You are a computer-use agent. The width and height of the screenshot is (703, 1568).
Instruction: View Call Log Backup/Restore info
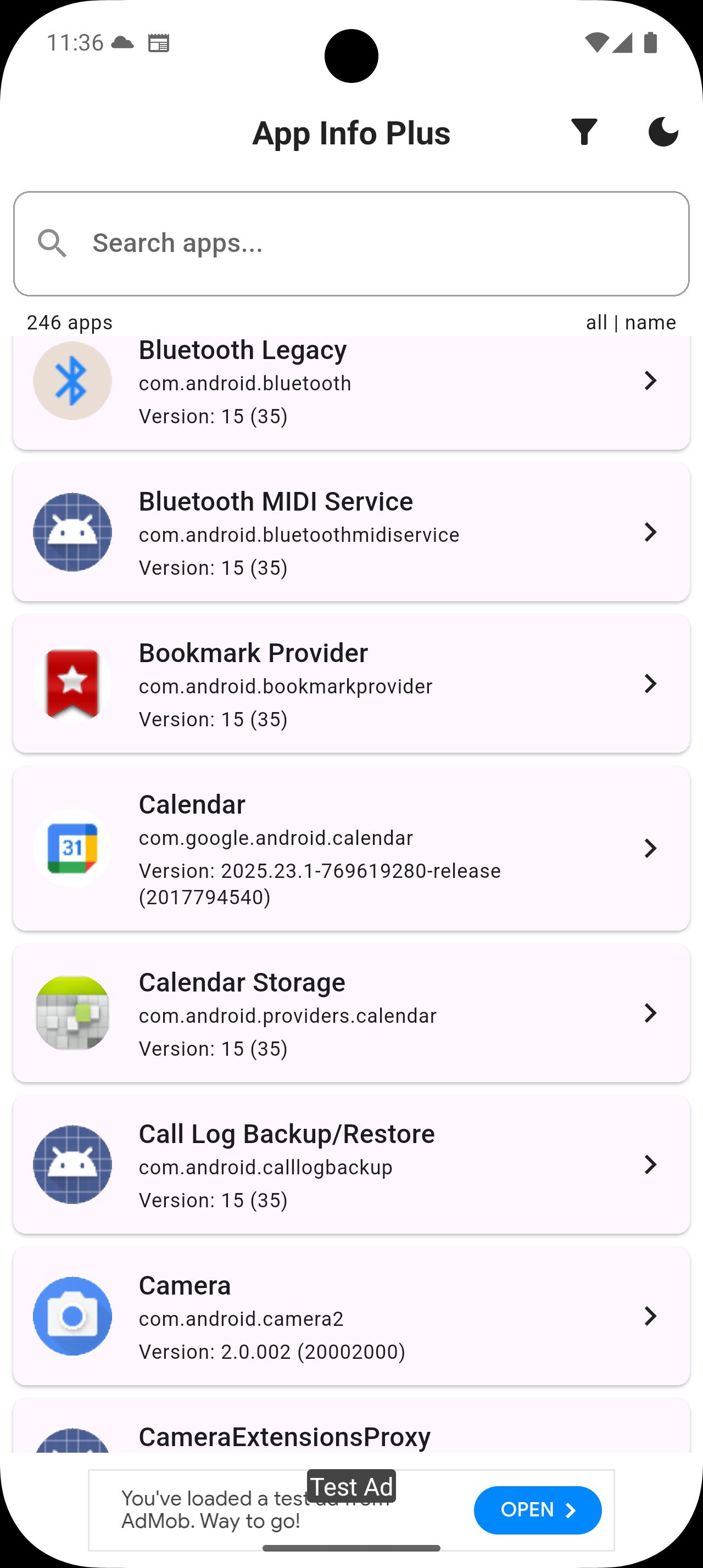tap(351, 1164)
